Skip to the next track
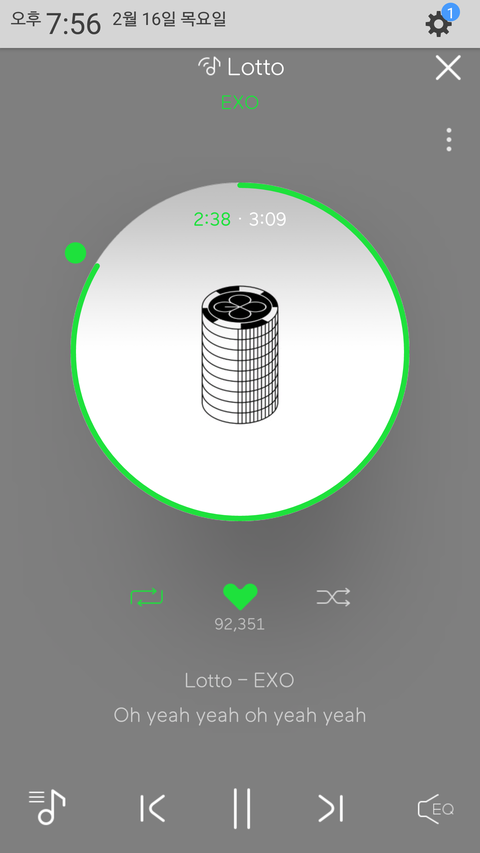Viewport: 480px width, 853px height. [x=330, y=808]
